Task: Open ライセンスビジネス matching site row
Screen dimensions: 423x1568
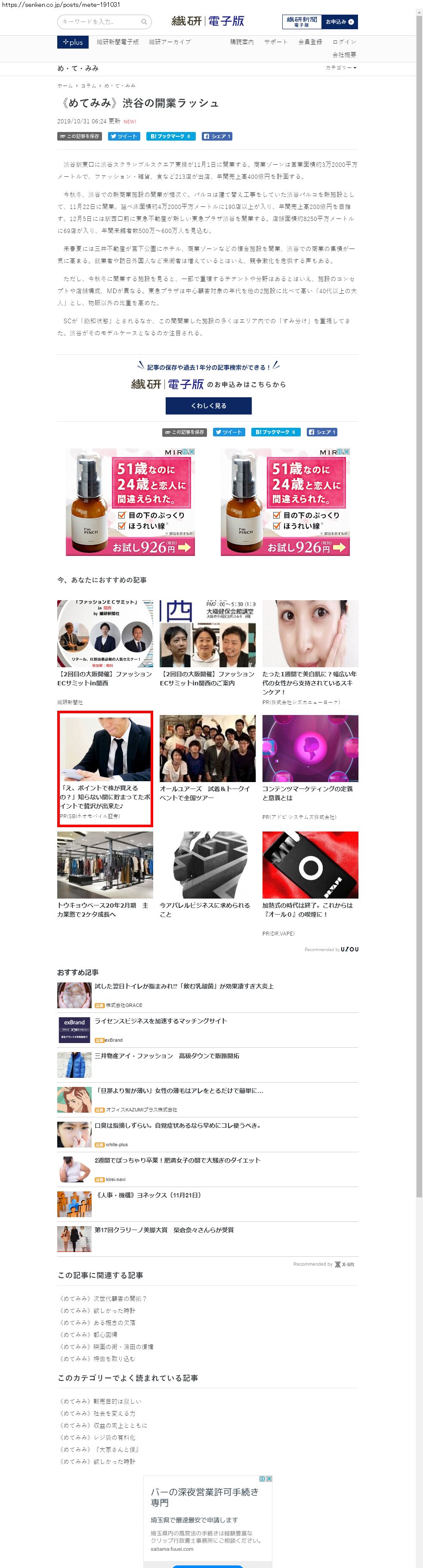Action: coord(161,1021)
